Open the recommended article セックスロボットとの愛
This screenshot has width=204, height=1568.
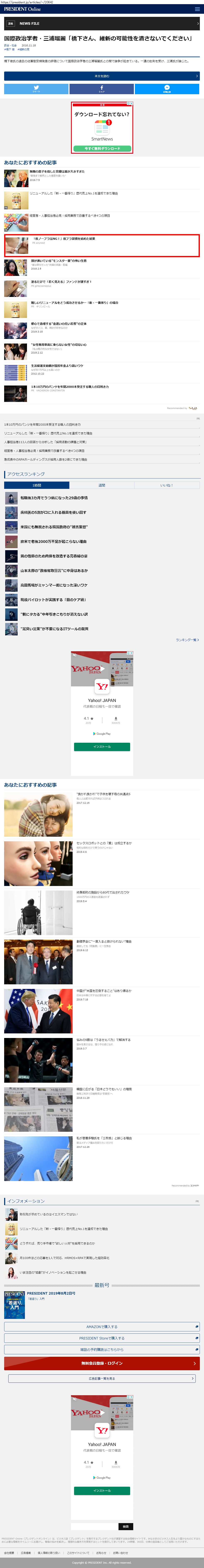pos(103,843)
